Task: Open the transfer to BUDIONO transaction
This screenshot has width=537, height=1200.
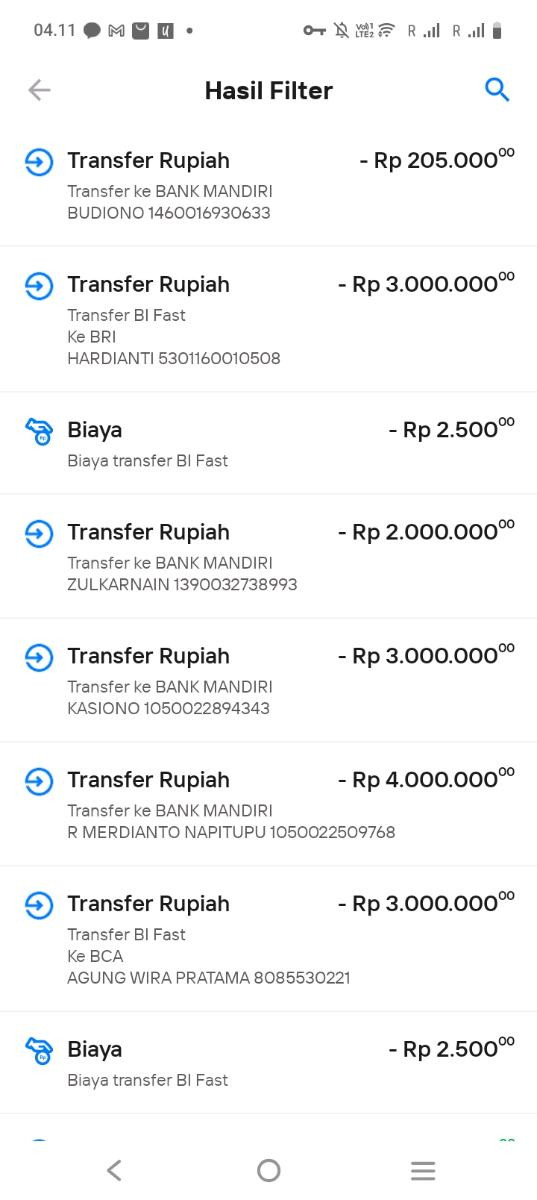Action: tap(268, 184)
